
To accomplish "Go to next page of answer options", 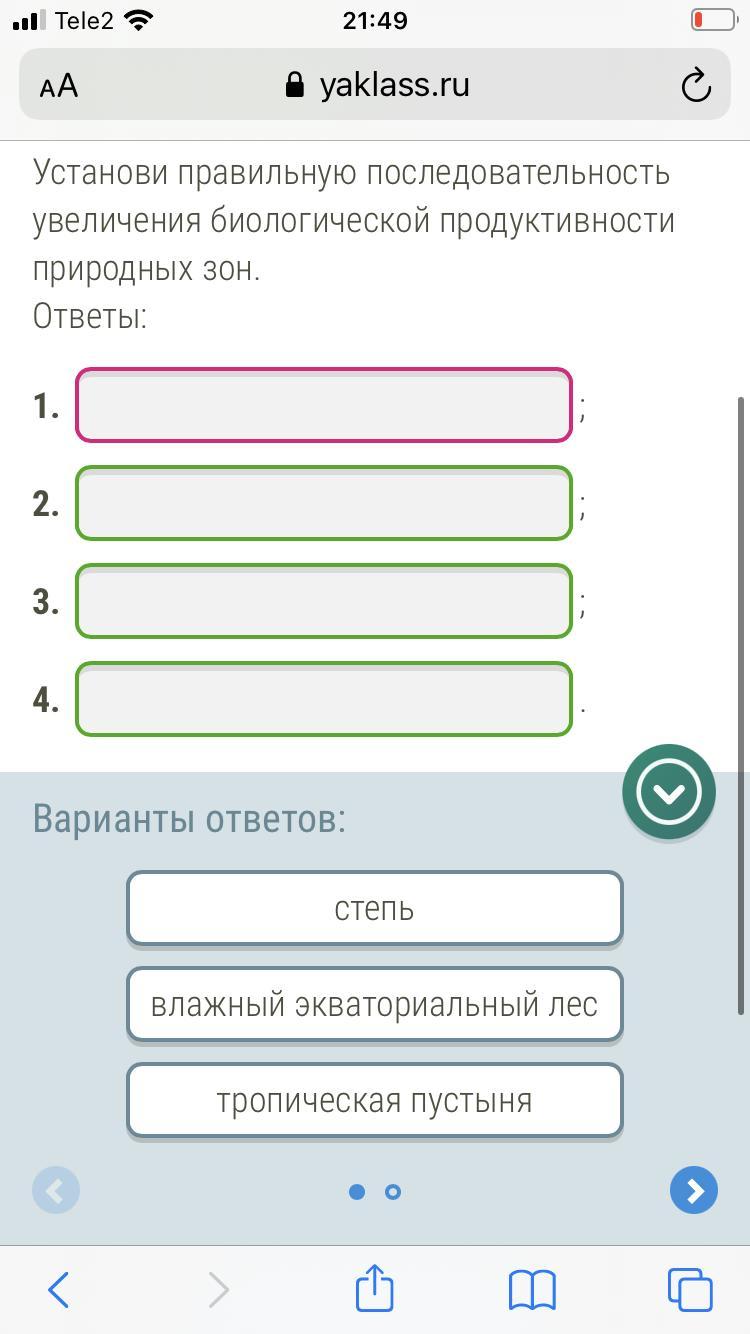I will point(694,1190).
